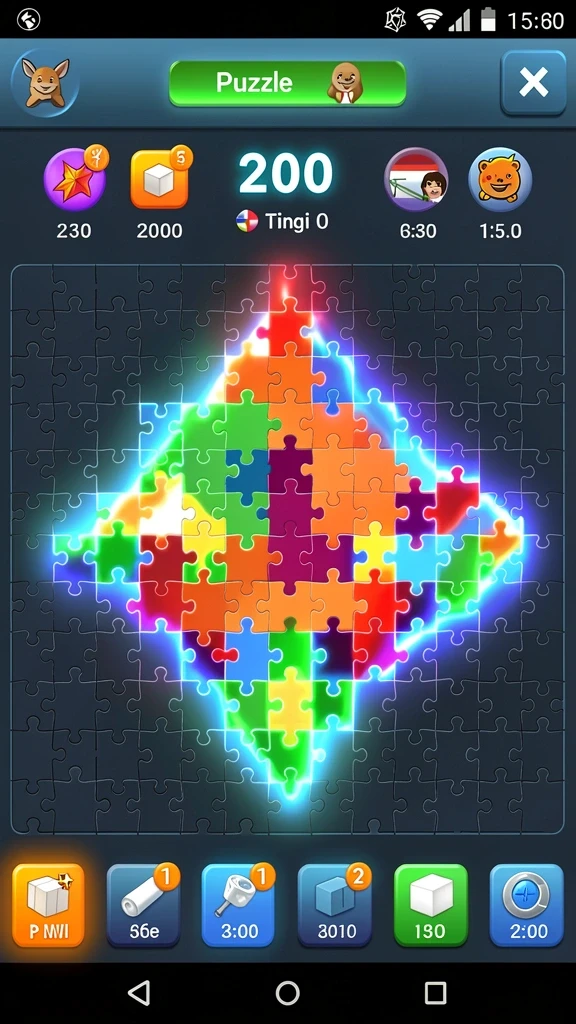Use the 56e roll power-up
The image size is (576, 1024).
(x=144, y=904)
